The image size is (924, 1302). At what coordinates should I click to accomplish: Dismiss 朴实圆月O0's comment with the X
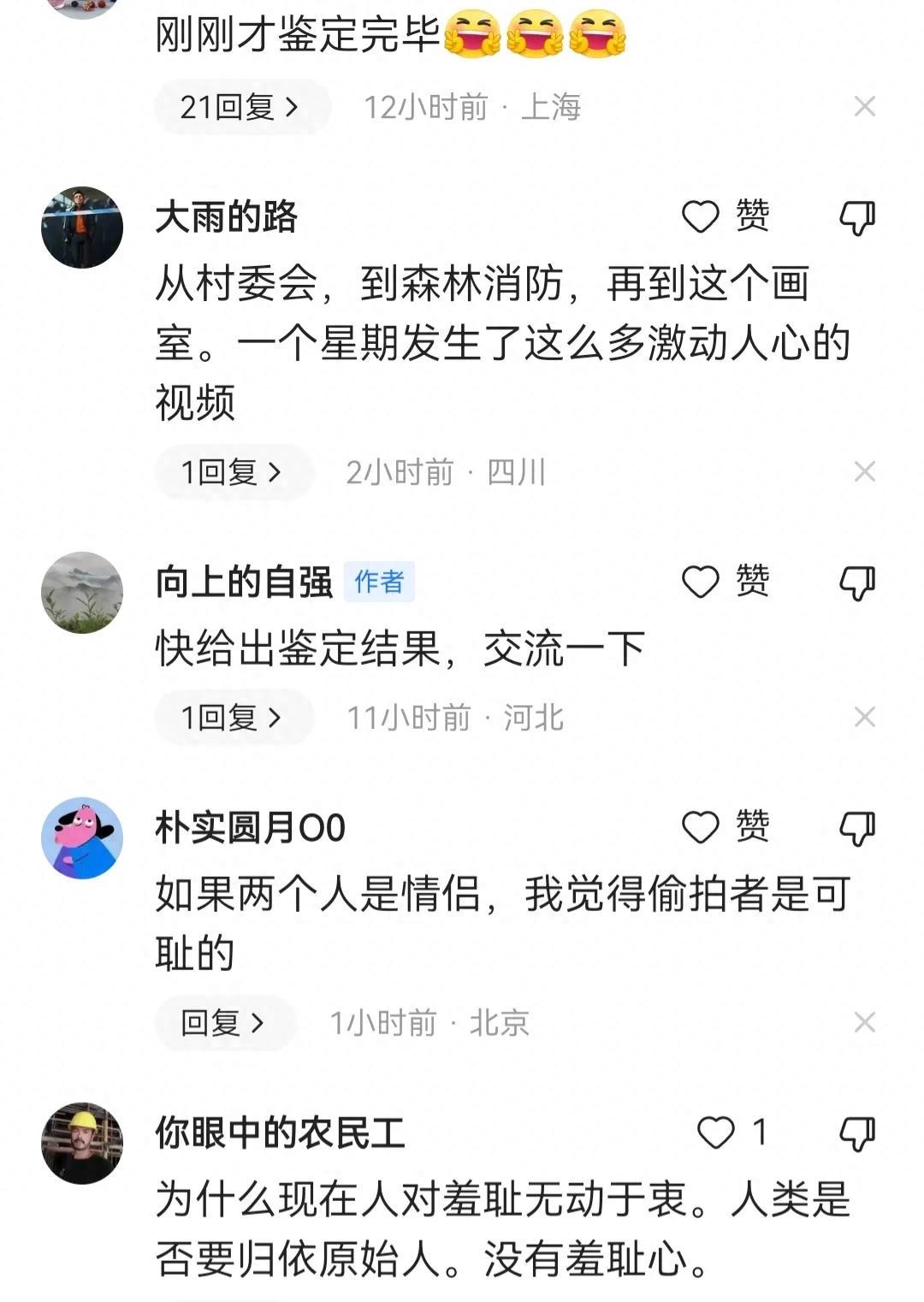coord(864,1022)
